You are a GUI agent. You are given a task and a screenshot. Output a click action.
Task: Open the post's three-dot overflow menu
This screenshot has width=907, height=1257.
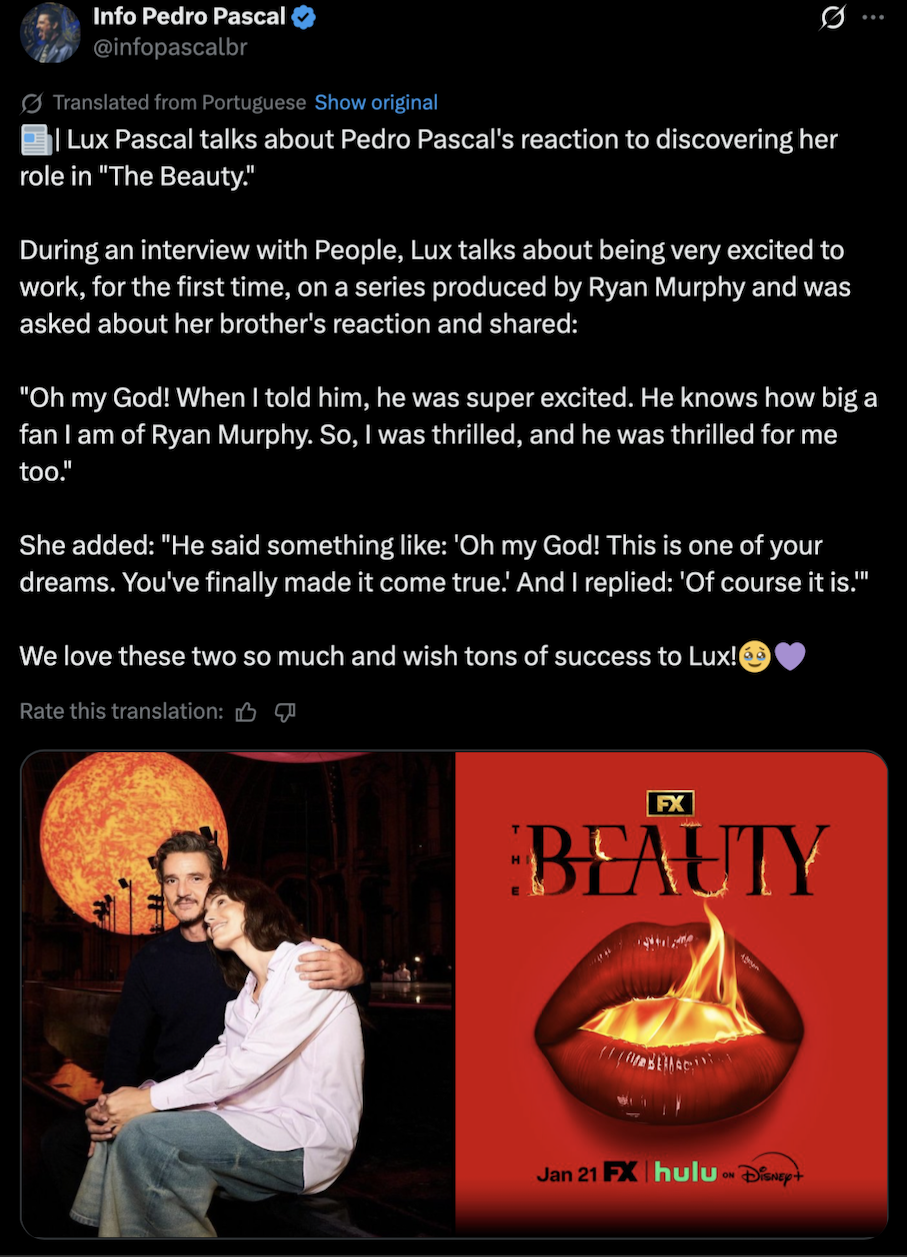tap(872, 18)
